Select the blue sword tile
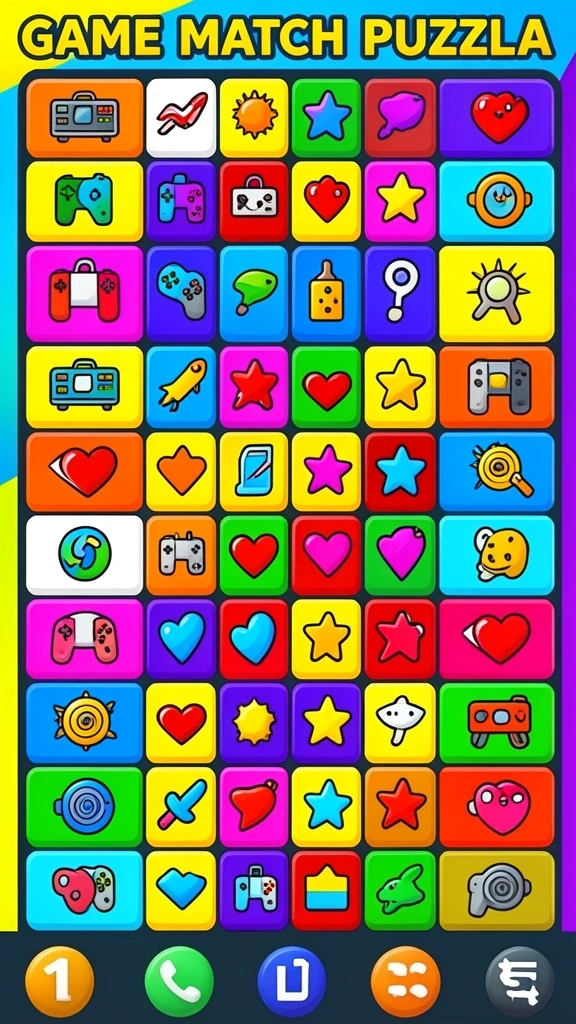 point(181,807)
